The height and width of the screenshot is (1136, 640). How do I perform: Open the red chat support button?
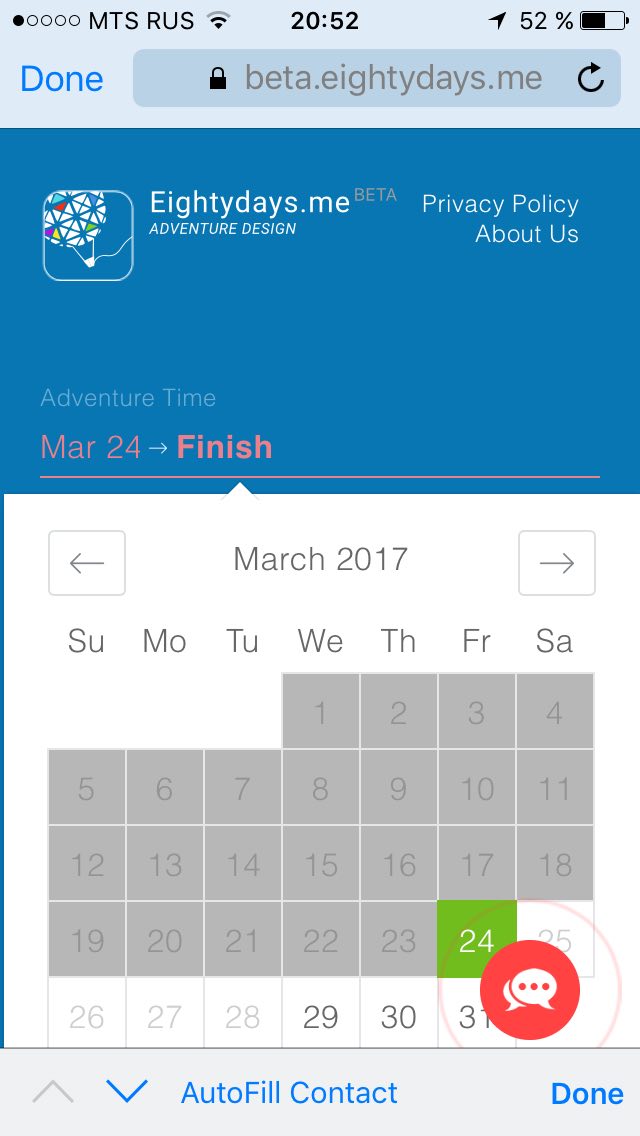530,990
